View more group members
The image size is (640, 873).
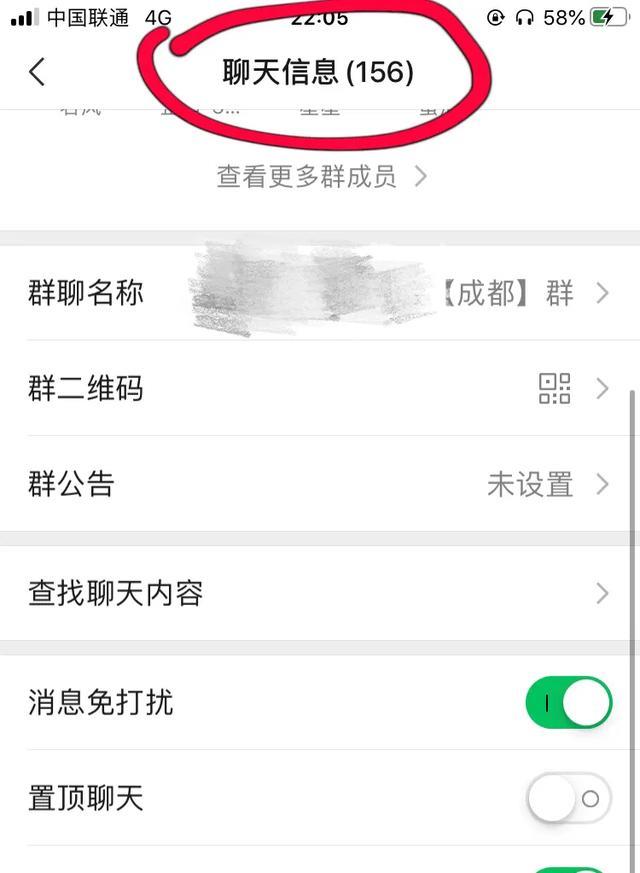pyautogui.click(x=320, y=177)
